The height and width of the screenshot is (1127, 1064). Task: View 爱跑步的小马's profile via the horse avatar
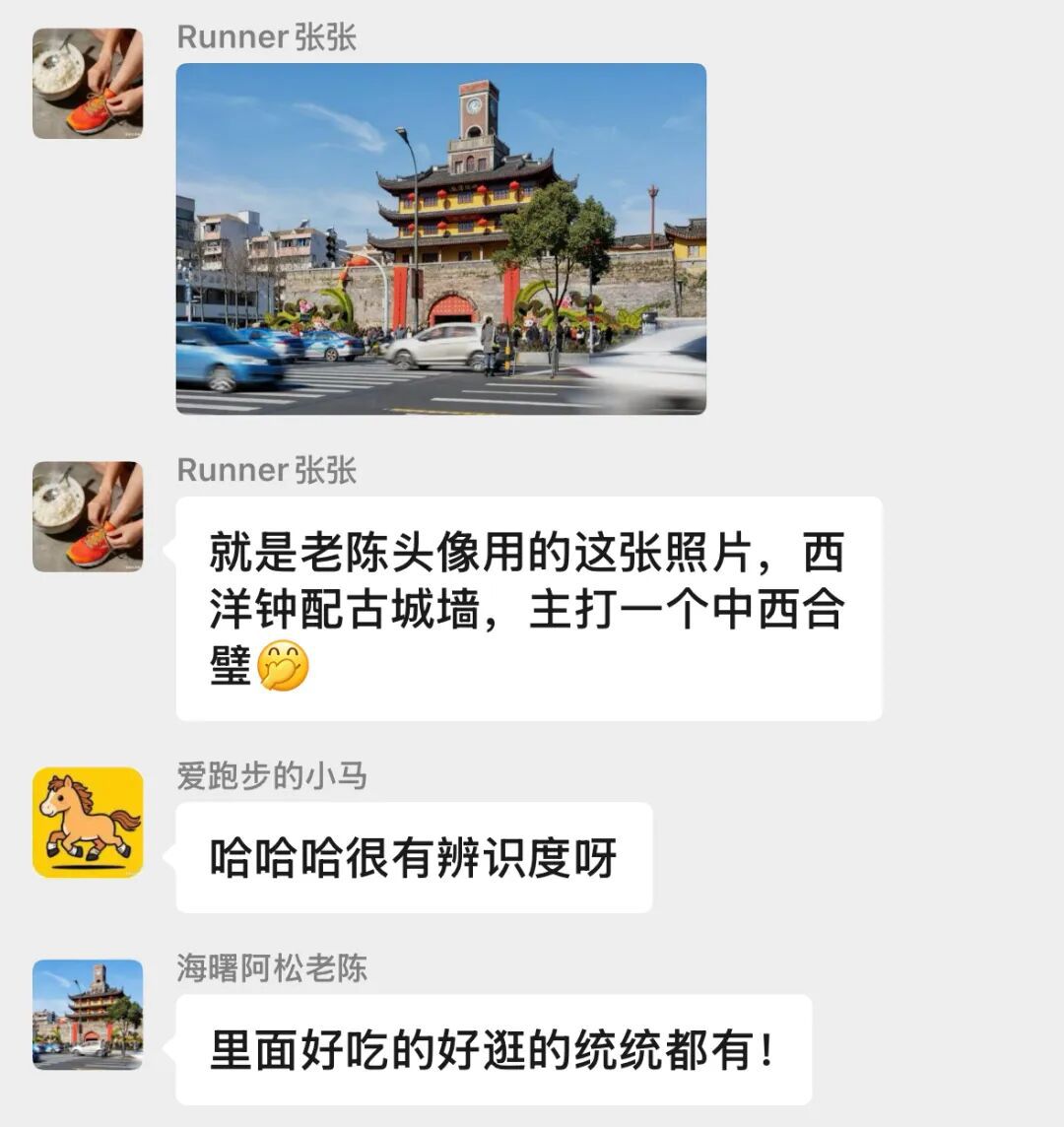[x=88, y=823]
